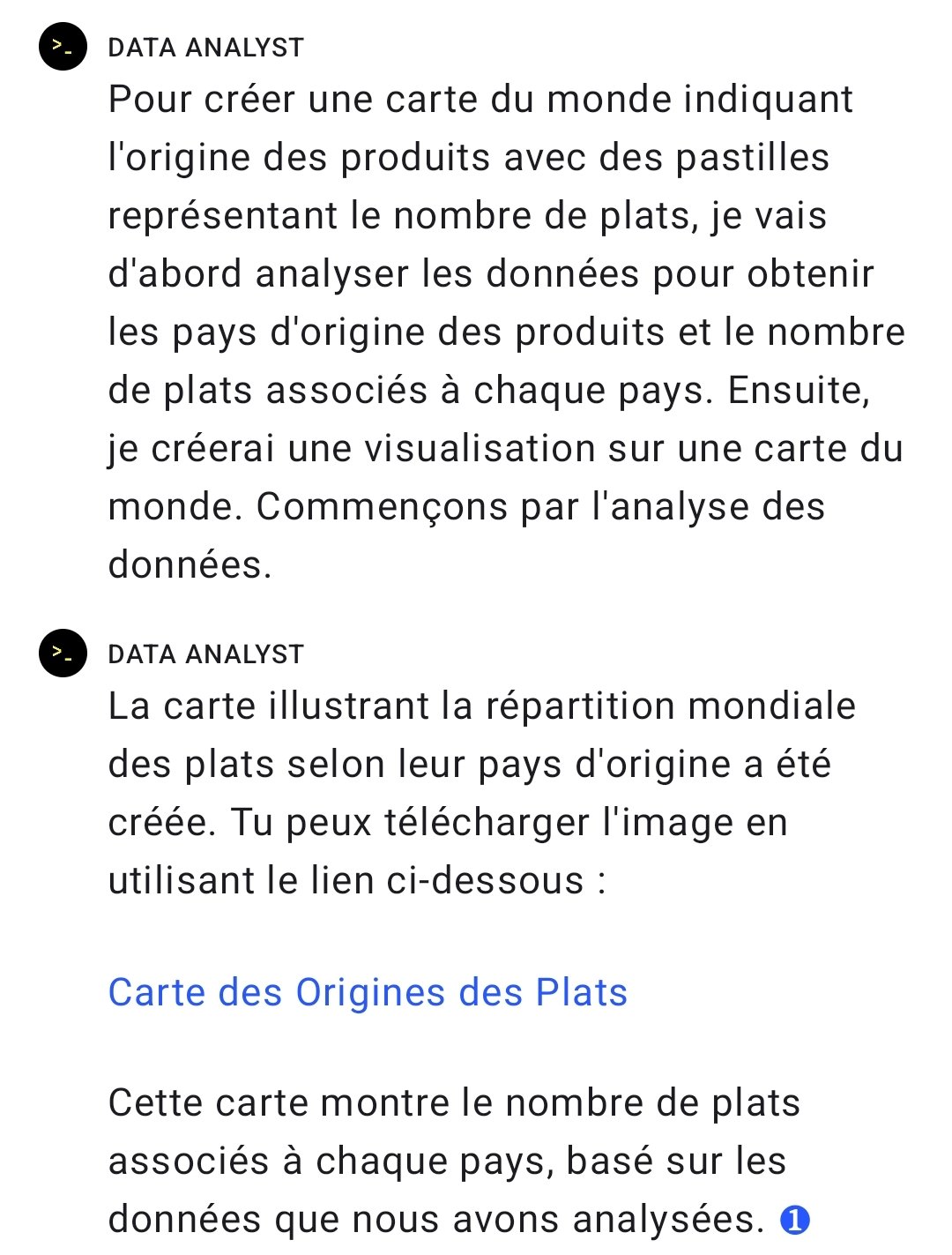Open the Carte des Origines des Plats link
Screen dimensions: 952x1255
[x=368, y=992]
